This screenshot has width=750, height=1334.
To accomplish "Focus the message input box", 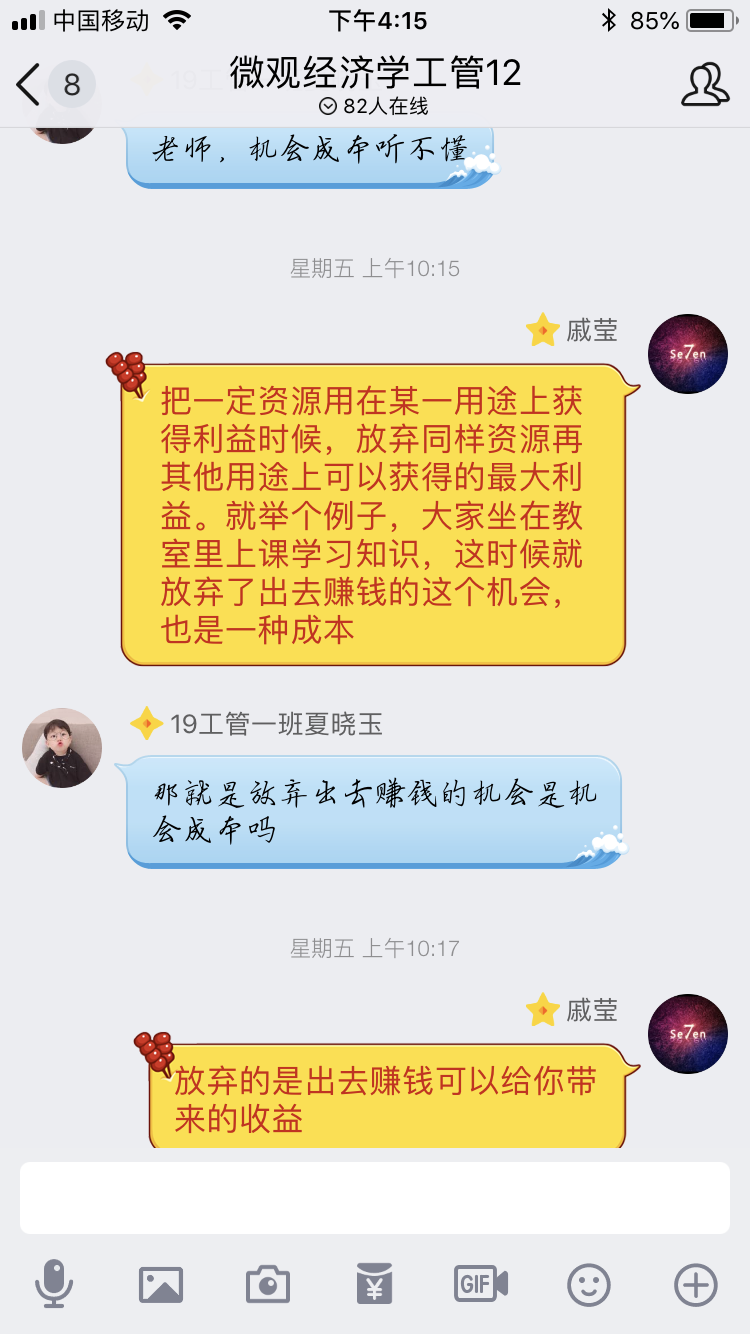I will point(374,1197).
